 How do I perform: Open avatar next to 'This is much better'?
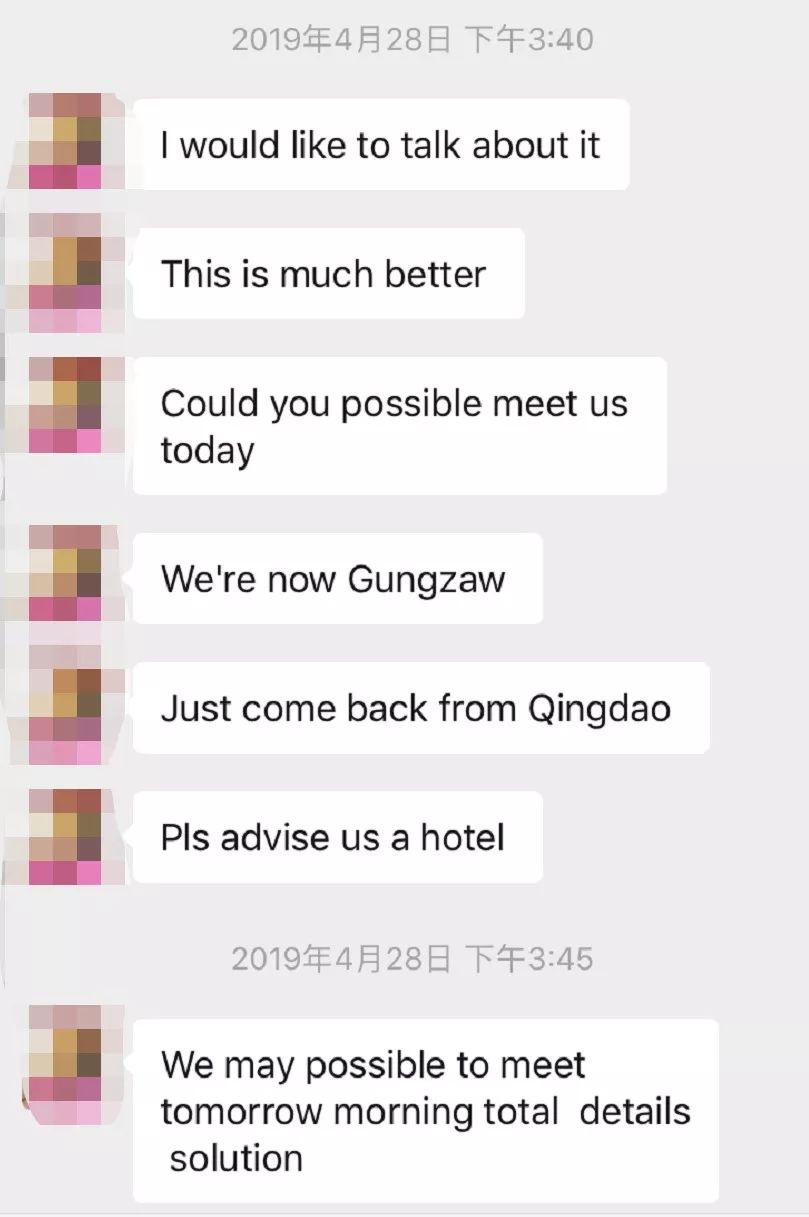tap(63, 272)
